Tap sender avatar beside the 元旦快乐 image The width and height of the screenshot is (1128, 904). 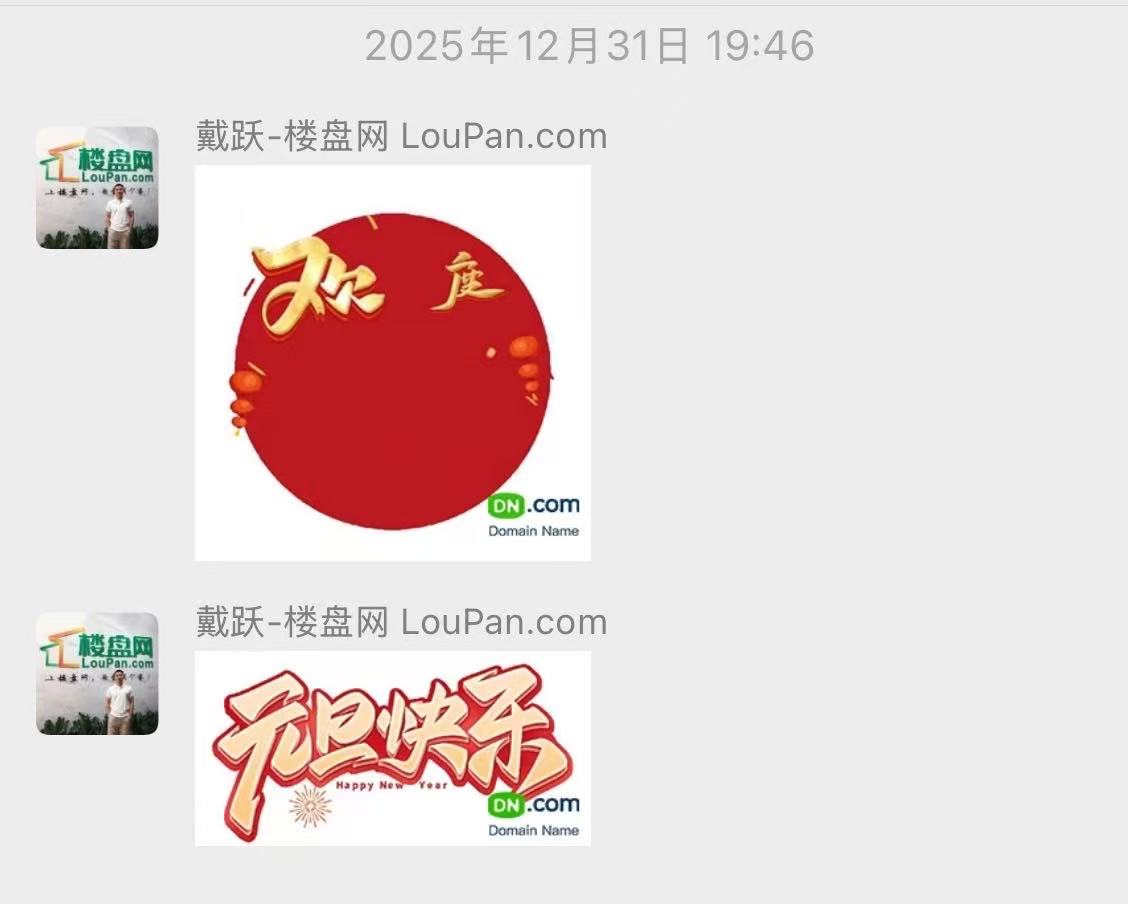coord(97,673)
